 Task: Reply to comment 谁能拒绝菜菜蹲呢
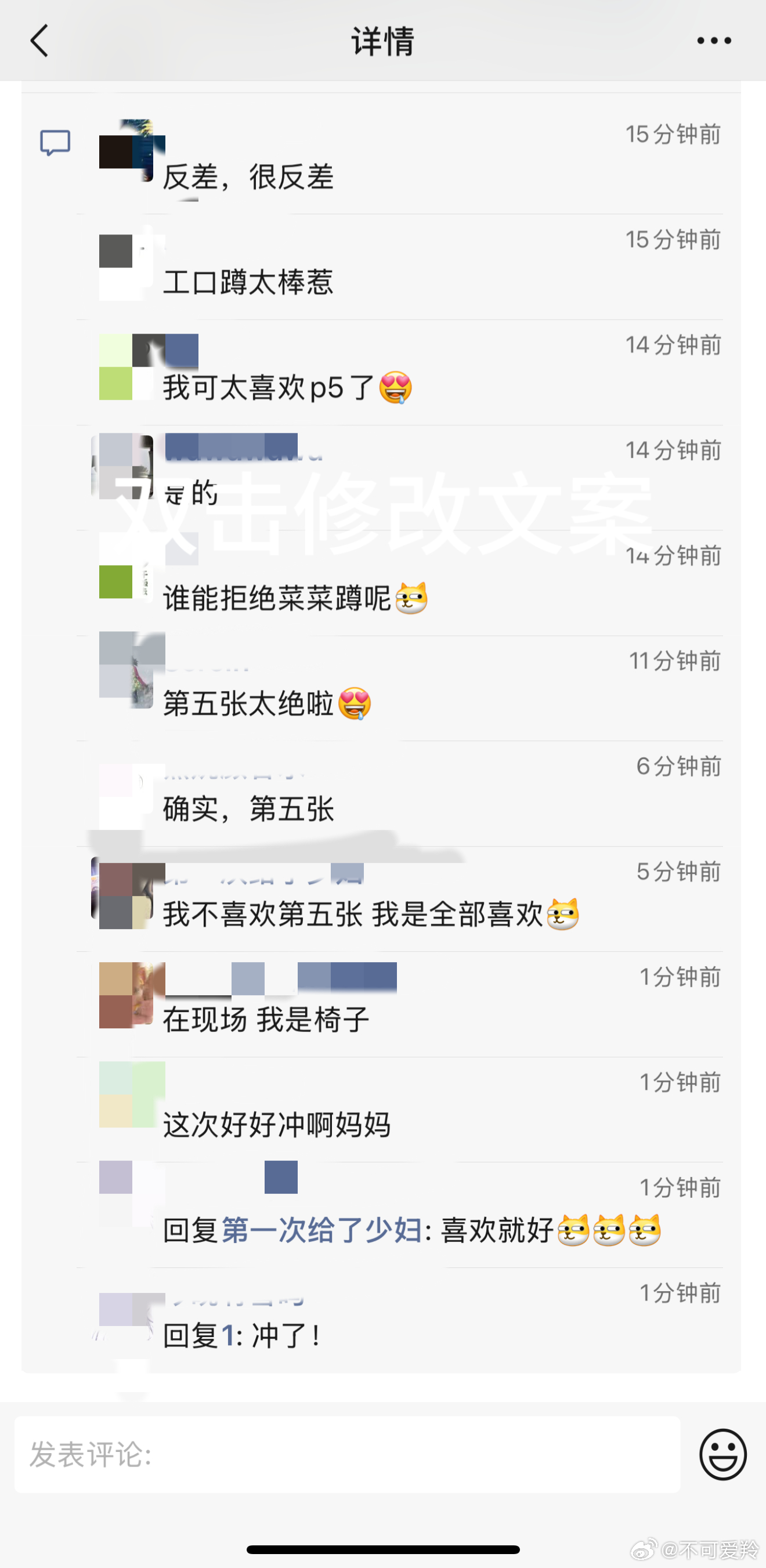[277, 598]
